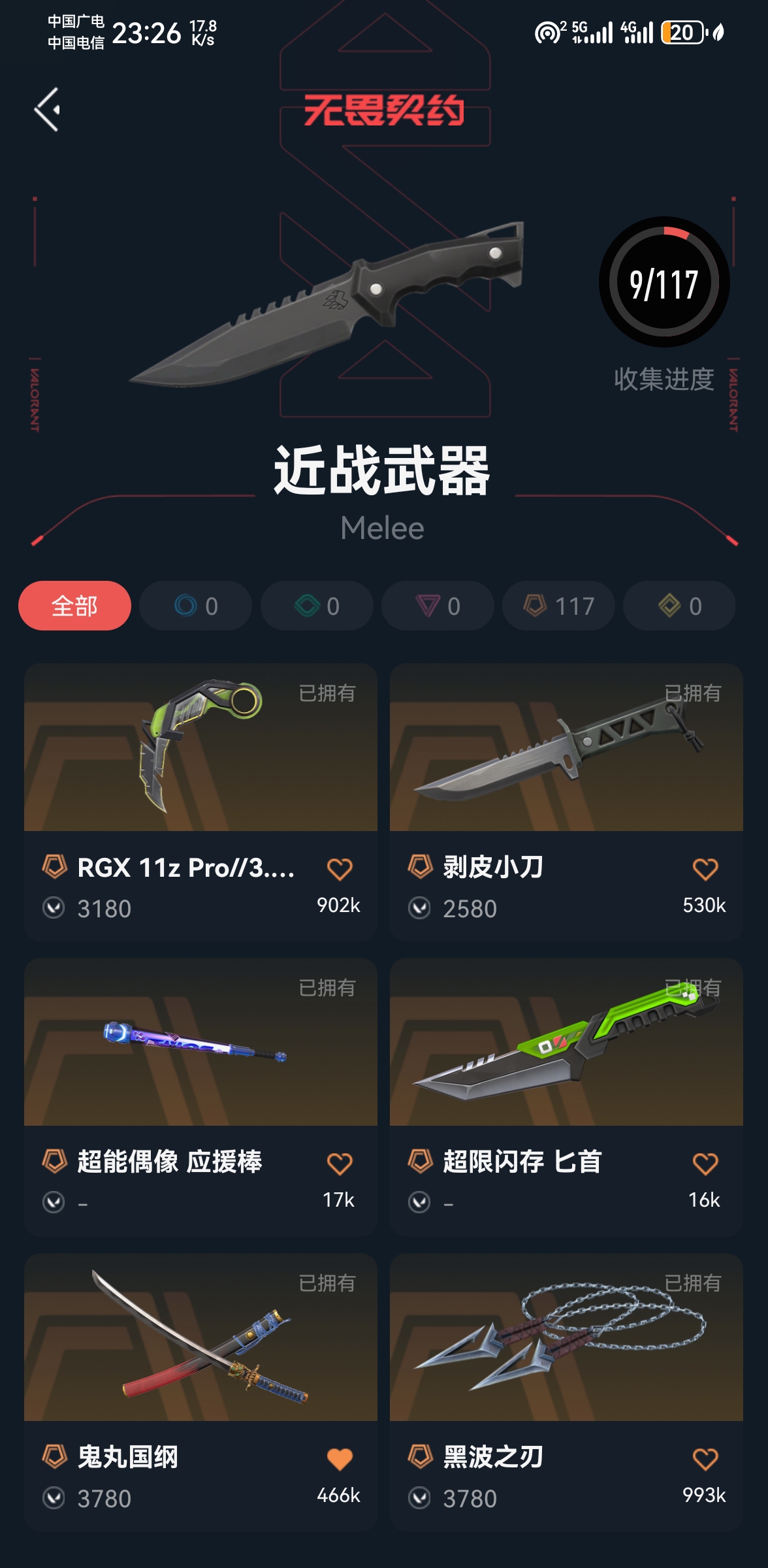
Task: Filter by the green diamond rarity tier
Action: point(317,606)
